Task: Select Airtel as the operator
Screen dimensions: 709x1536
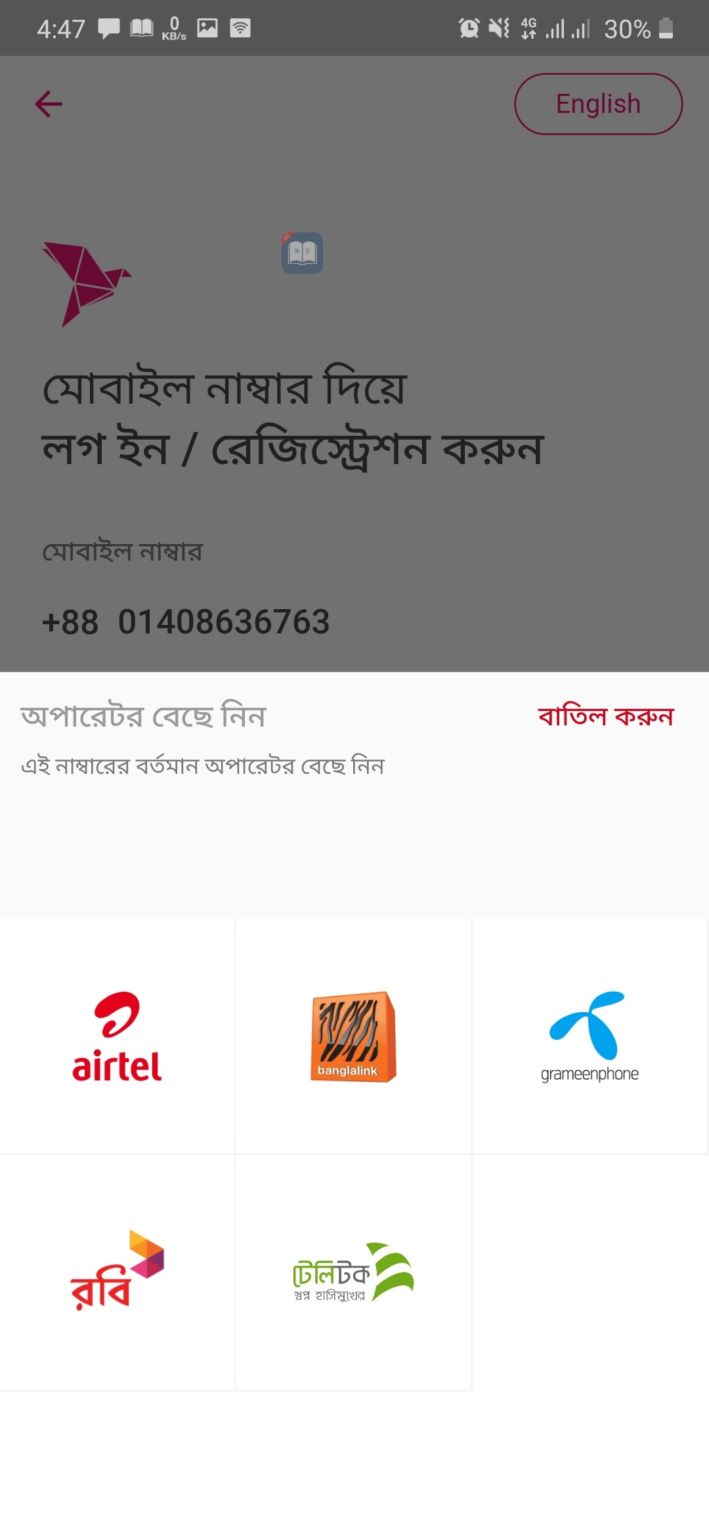Action: [117, 1036]
